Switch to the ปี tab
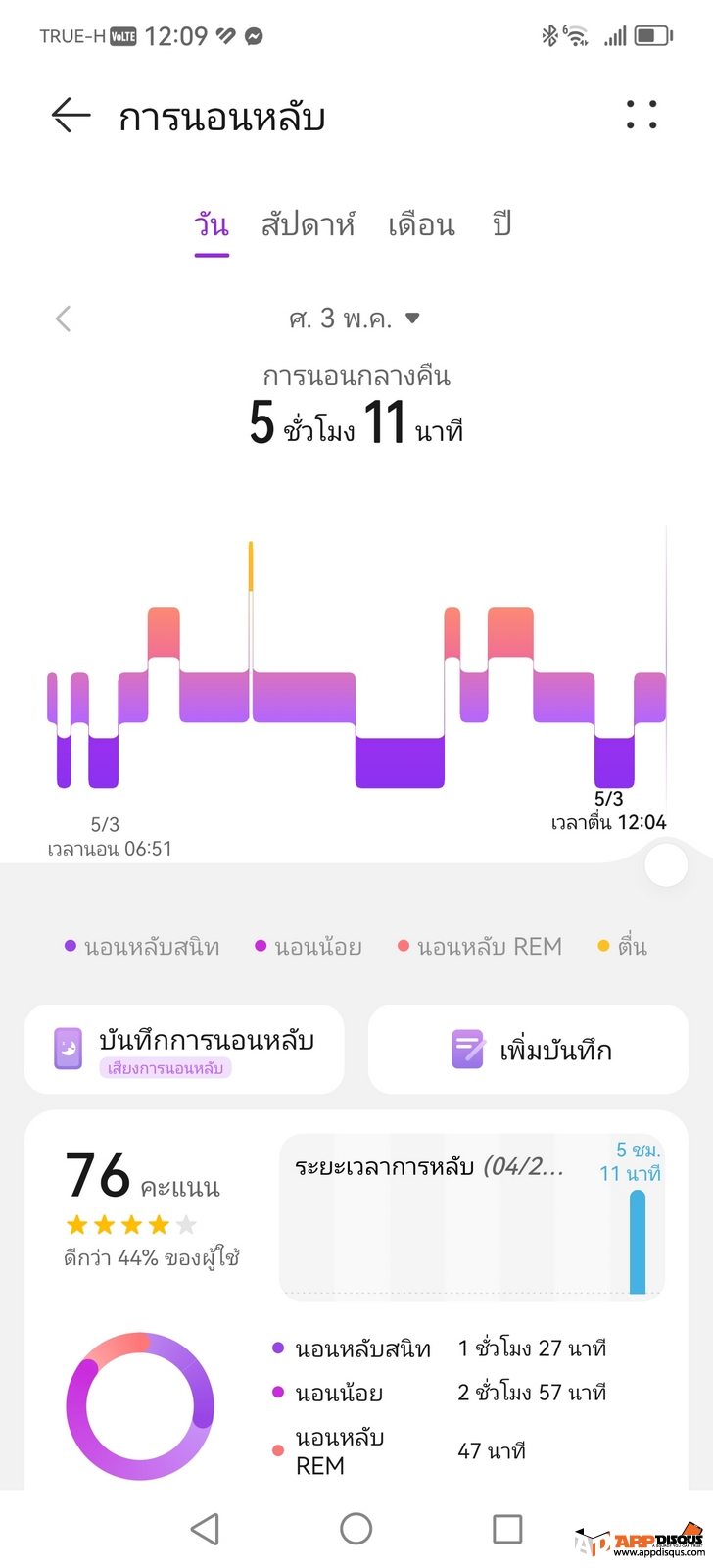Viewport: 713px width, 1568px height. click(x=502, y=225)
